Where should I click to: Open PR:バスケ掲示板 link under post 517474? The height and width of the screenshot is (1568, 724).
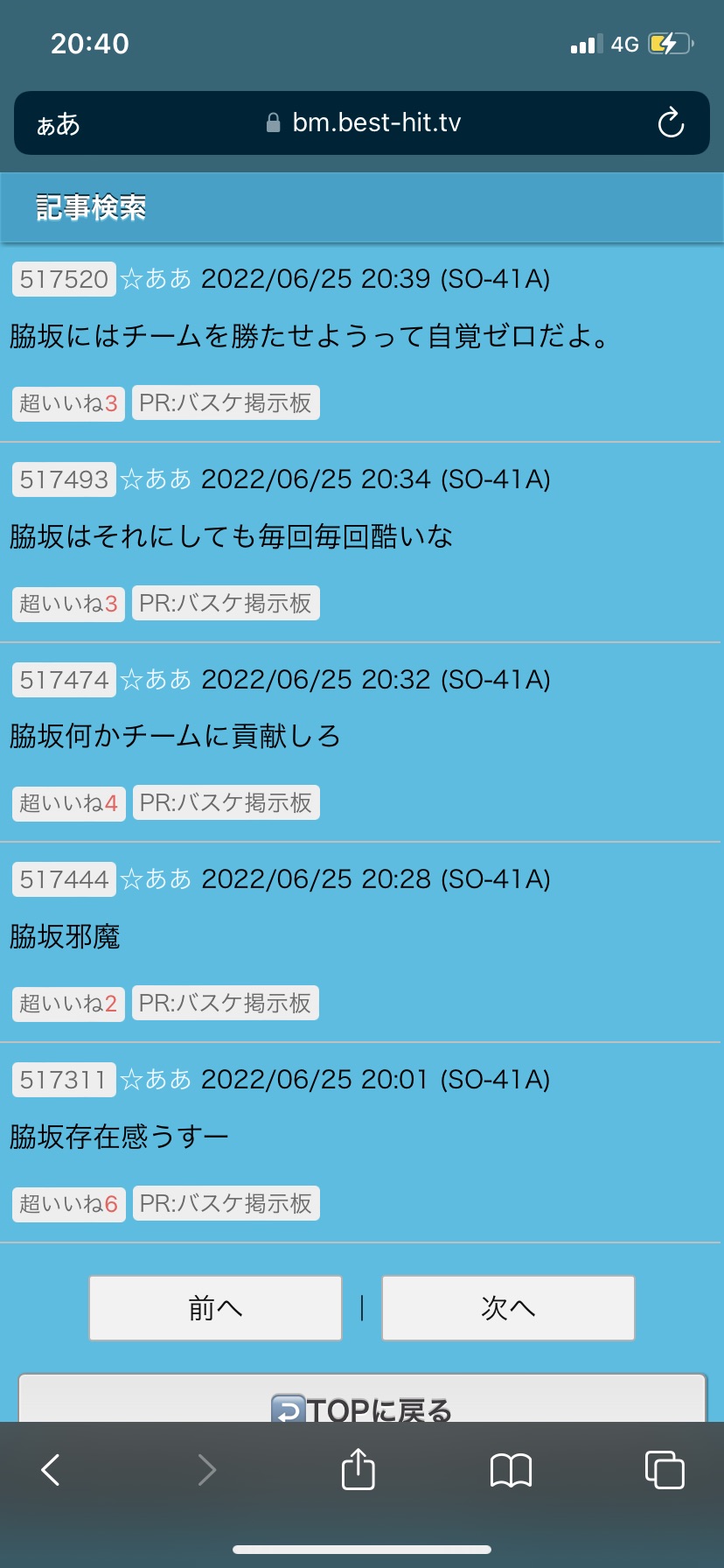pyautogui.click(x=226, y=803)
